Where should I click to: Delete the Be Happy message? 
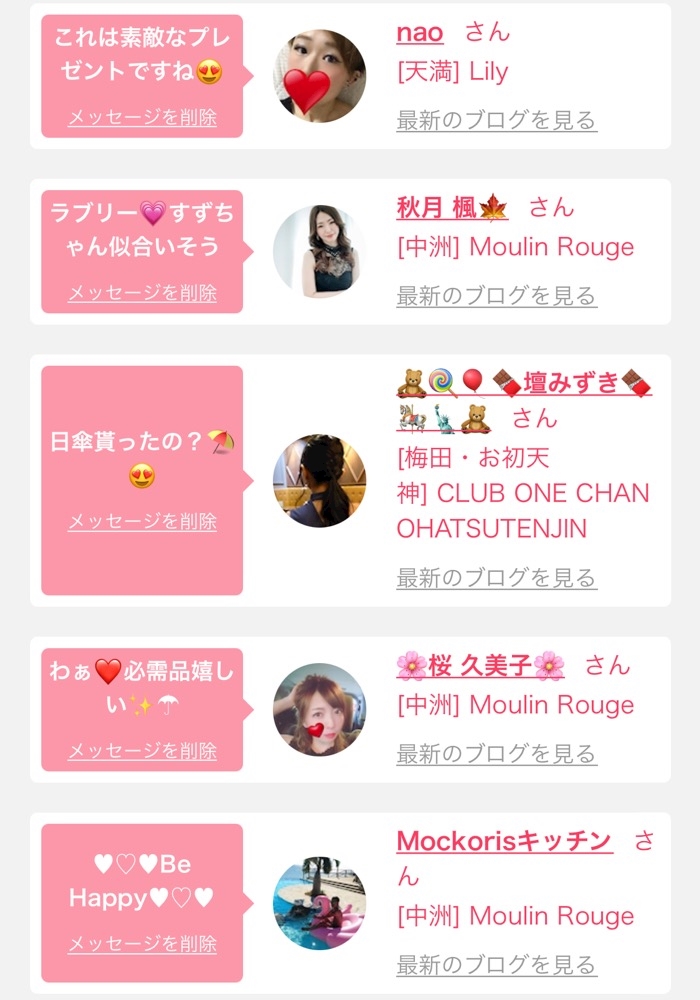coord(142,943)
